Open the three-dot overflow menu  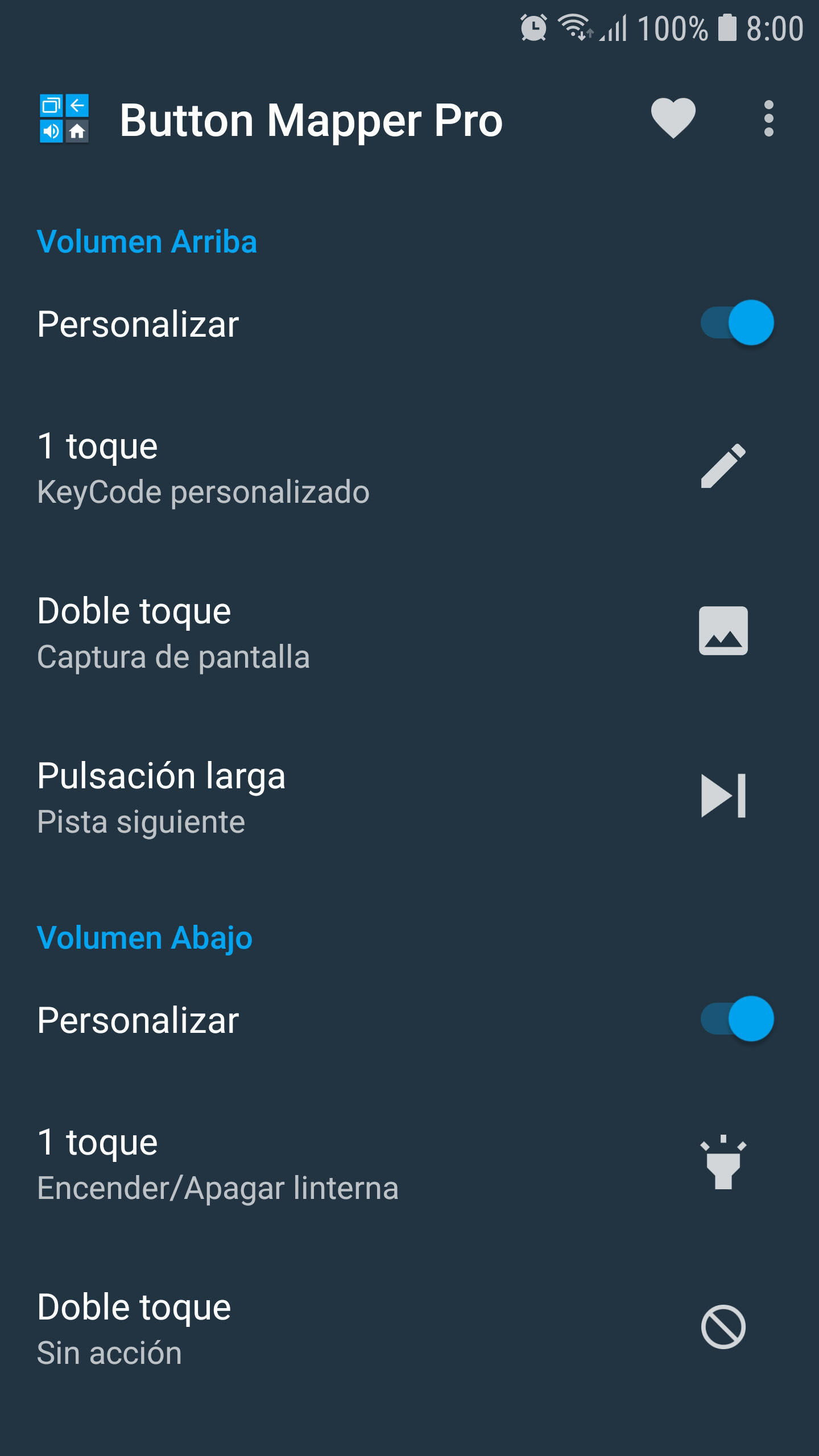(768, 119)
